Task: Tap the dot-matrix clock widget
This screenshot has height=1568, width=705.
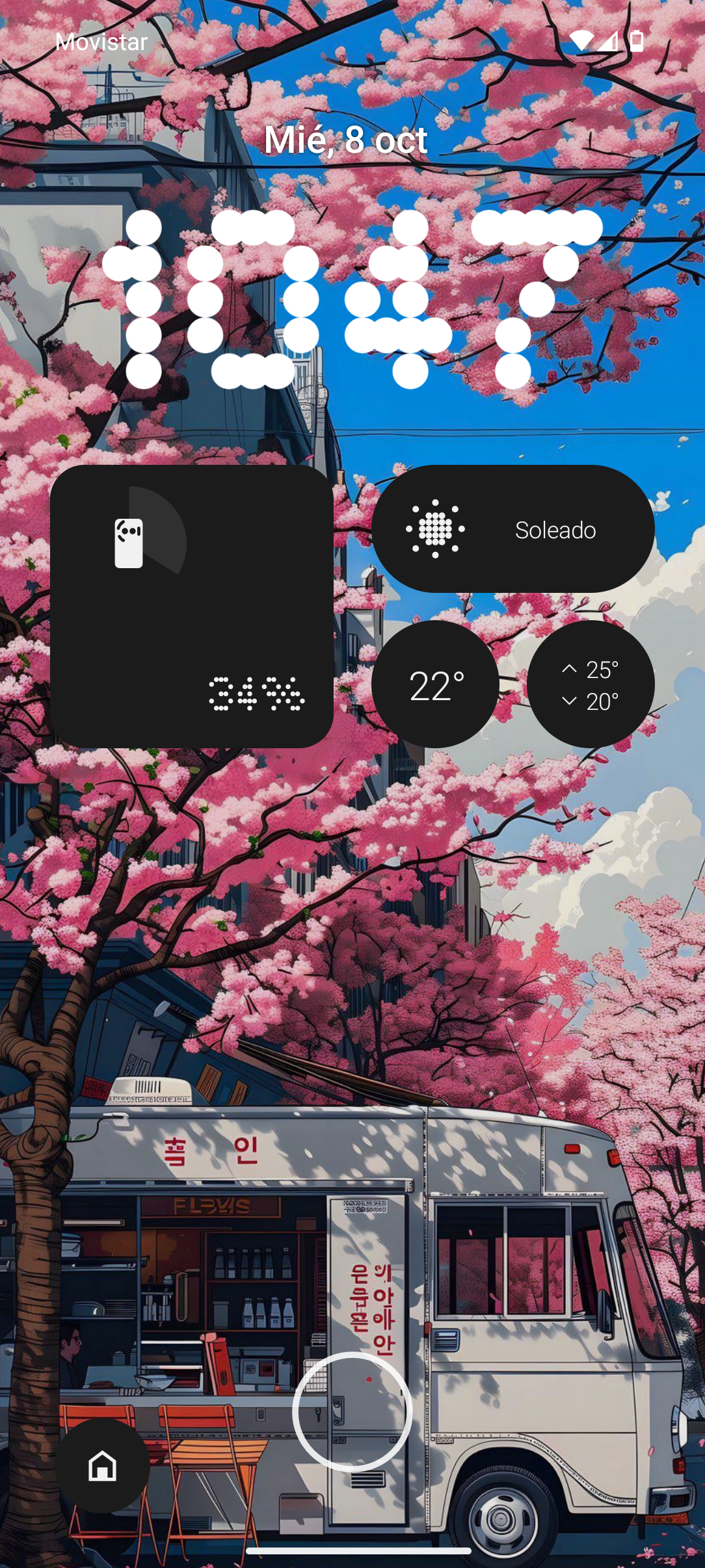Action: pyautogui.click(x=351, y=299)
